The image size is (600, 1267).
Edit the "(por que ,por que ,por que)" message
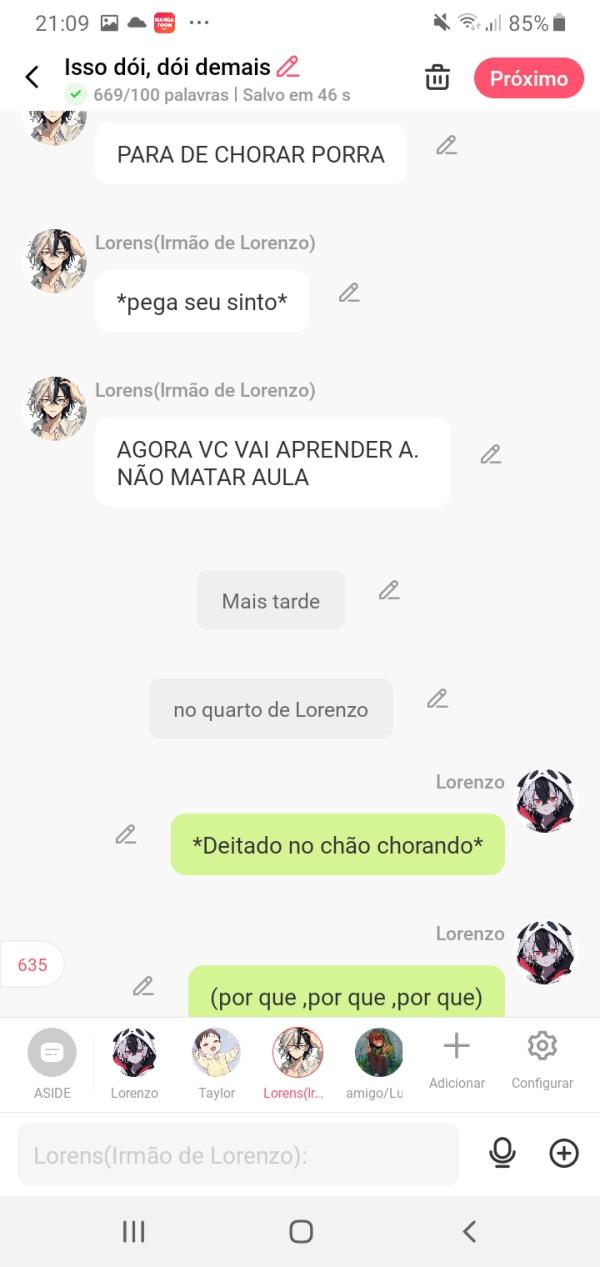[143, 987]
